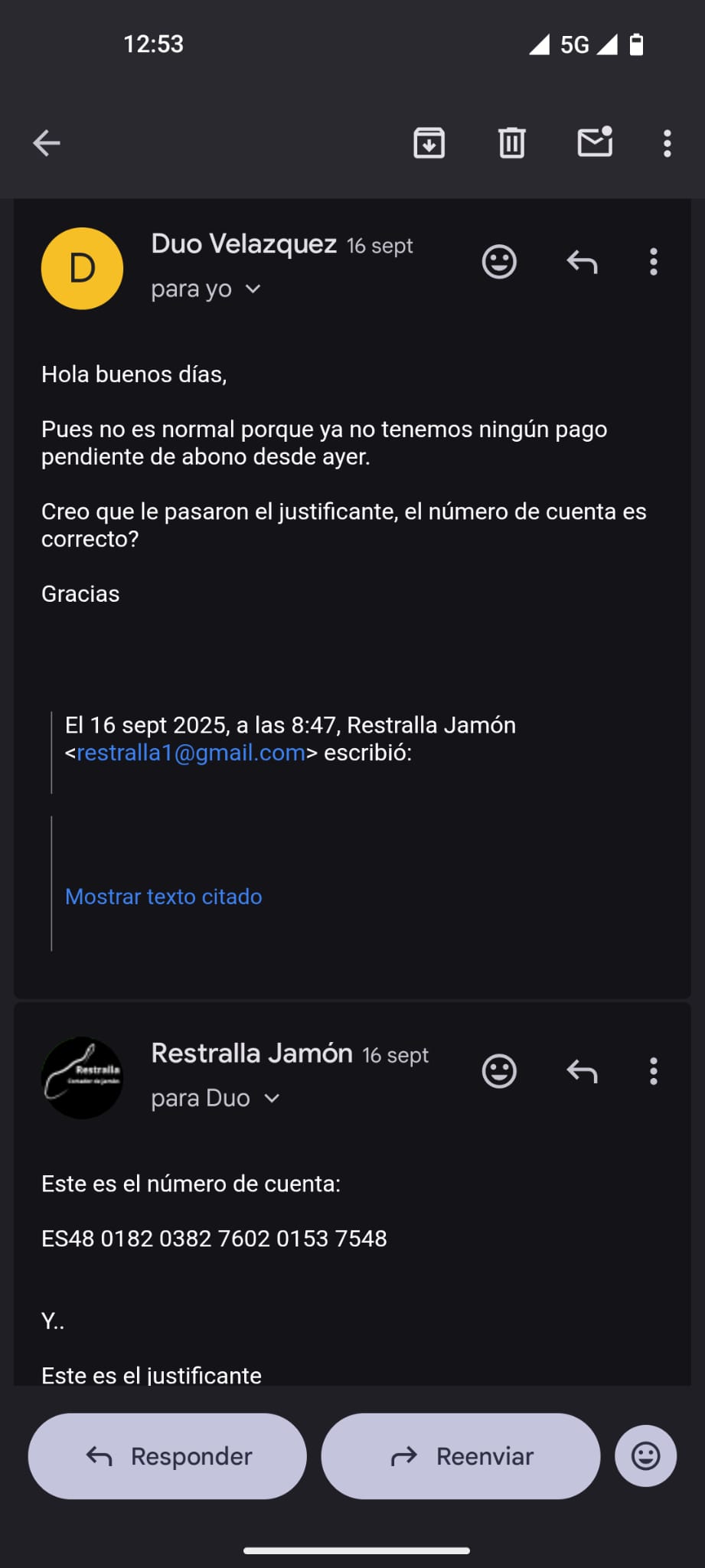Image resolution: width=705 pixels, height=1568 pixels.
Task: Open the top bar overflow menu
Action: [667, 143]
